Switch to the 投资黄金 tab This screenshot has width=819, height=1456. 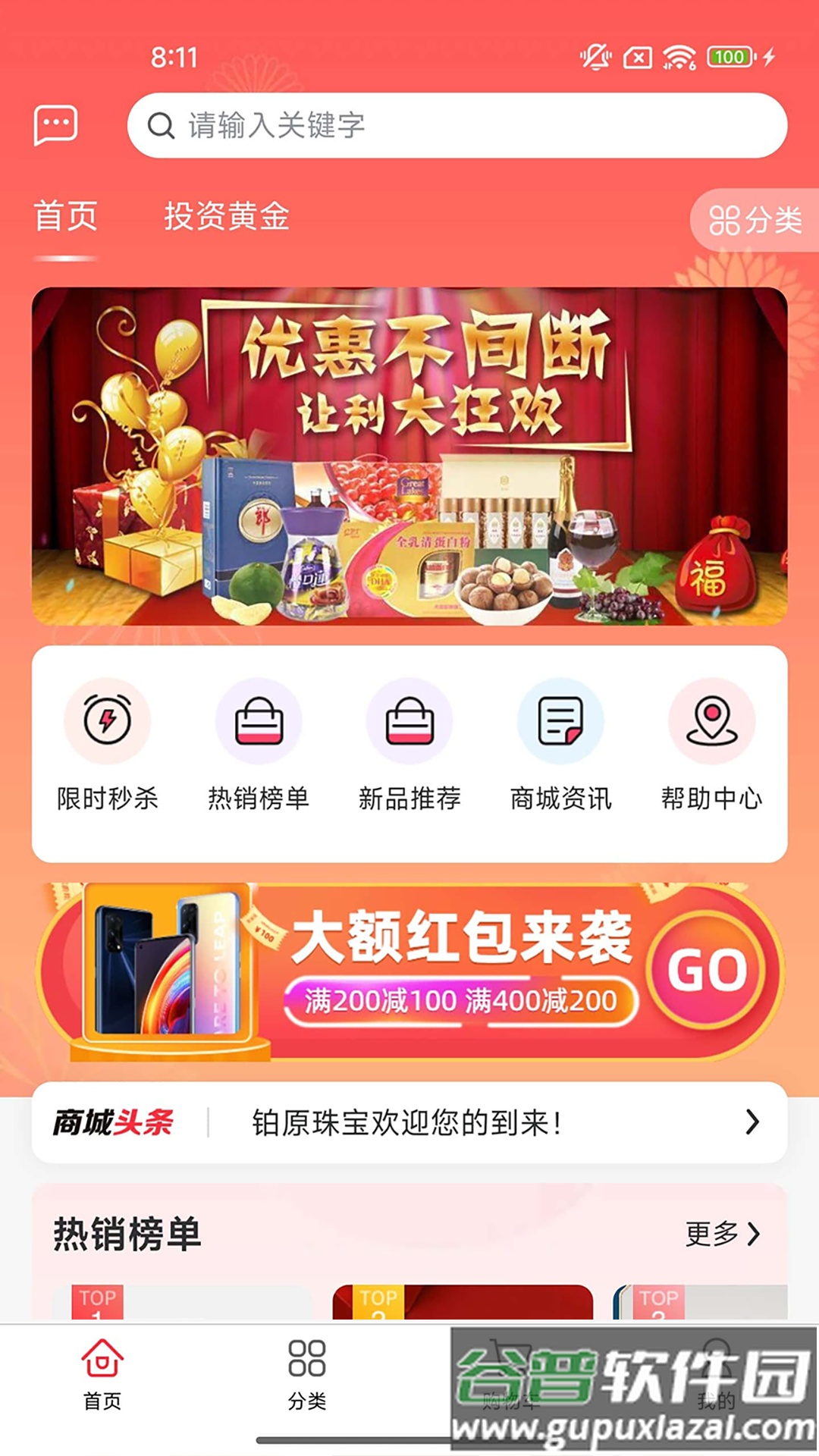(x=227, y=215)
